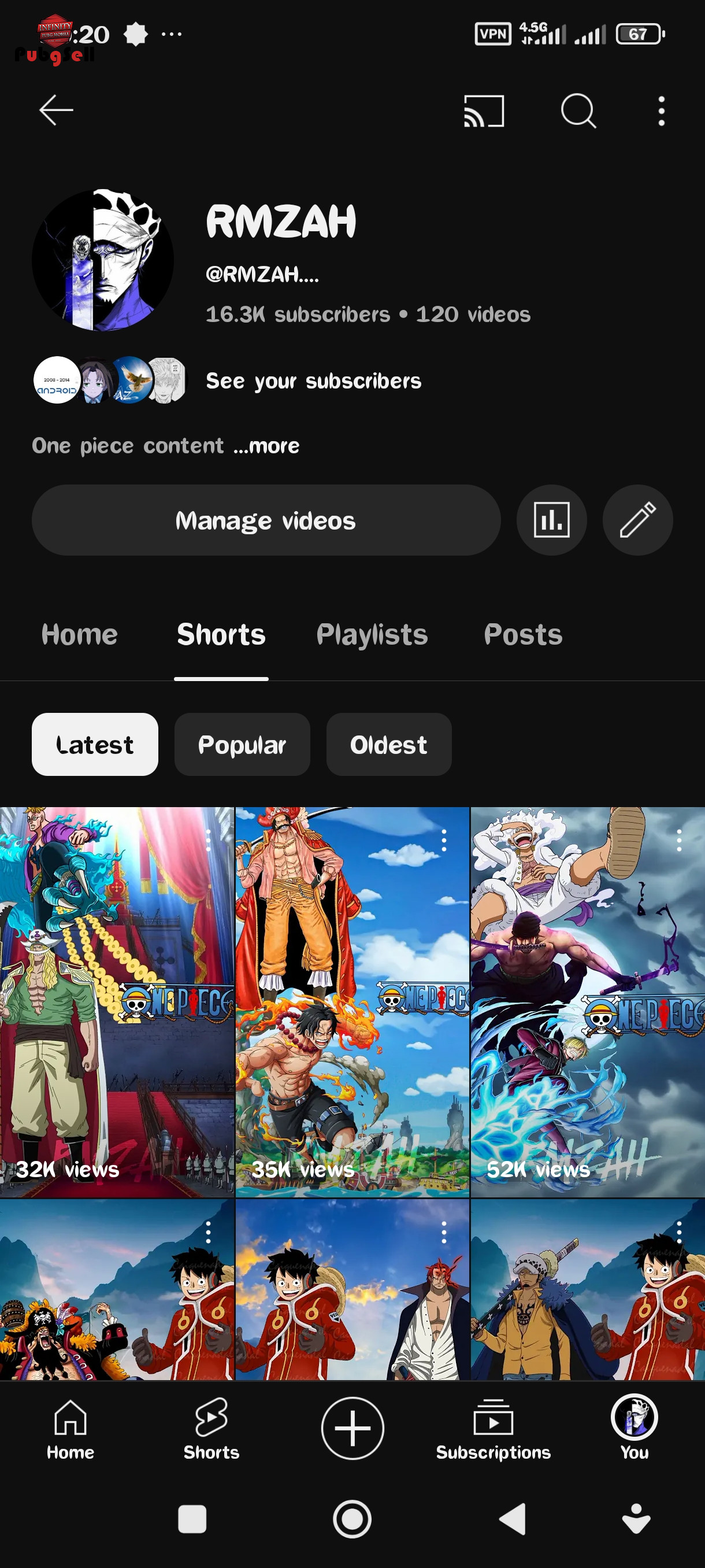705x1568 pixels.
Task: Open channel analytics chart icon
Action: (551, 520)
